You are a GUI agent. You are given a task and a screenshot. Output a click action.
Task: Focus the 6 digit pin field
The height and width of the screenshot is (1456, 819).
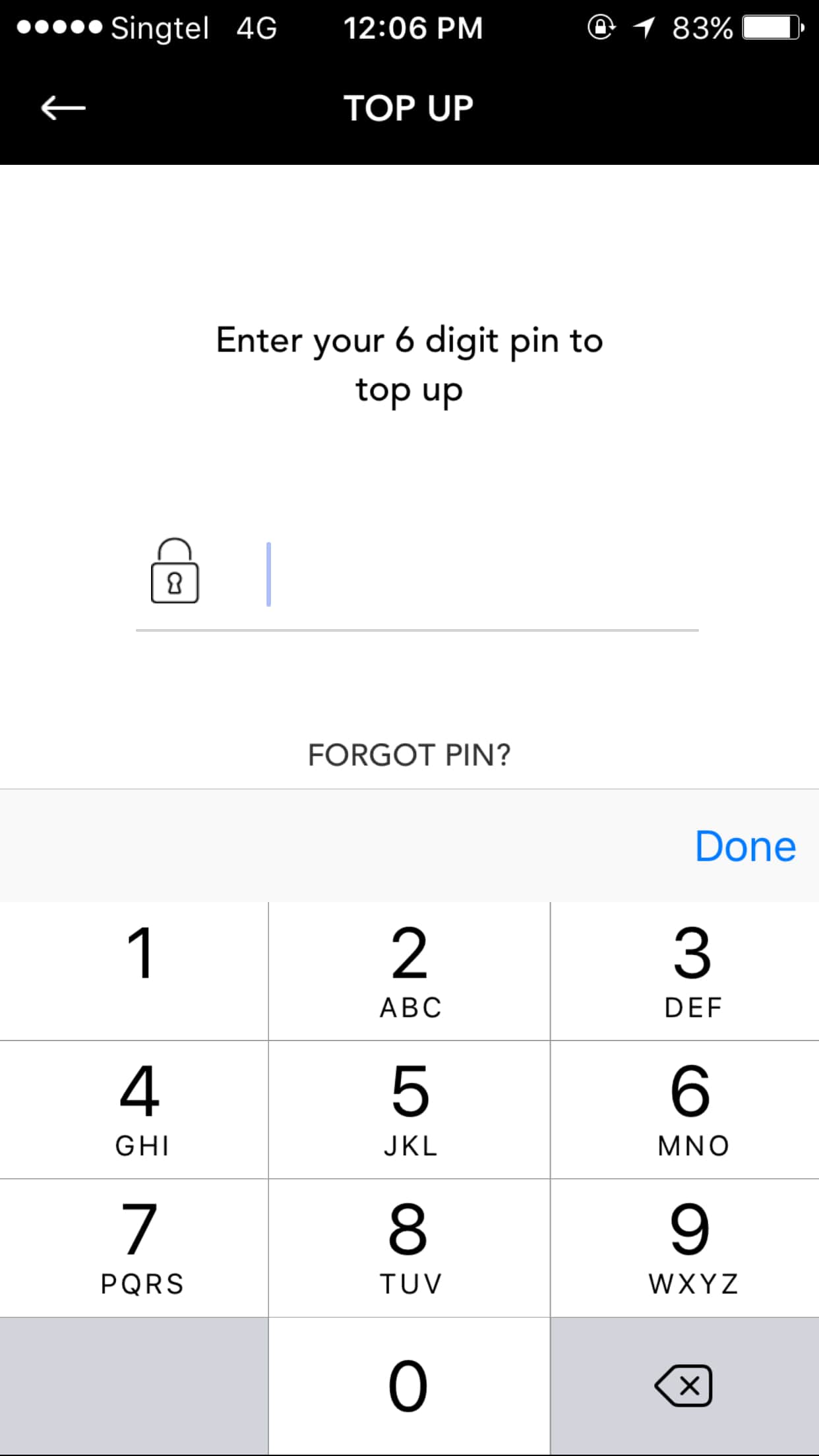point(481,575)
